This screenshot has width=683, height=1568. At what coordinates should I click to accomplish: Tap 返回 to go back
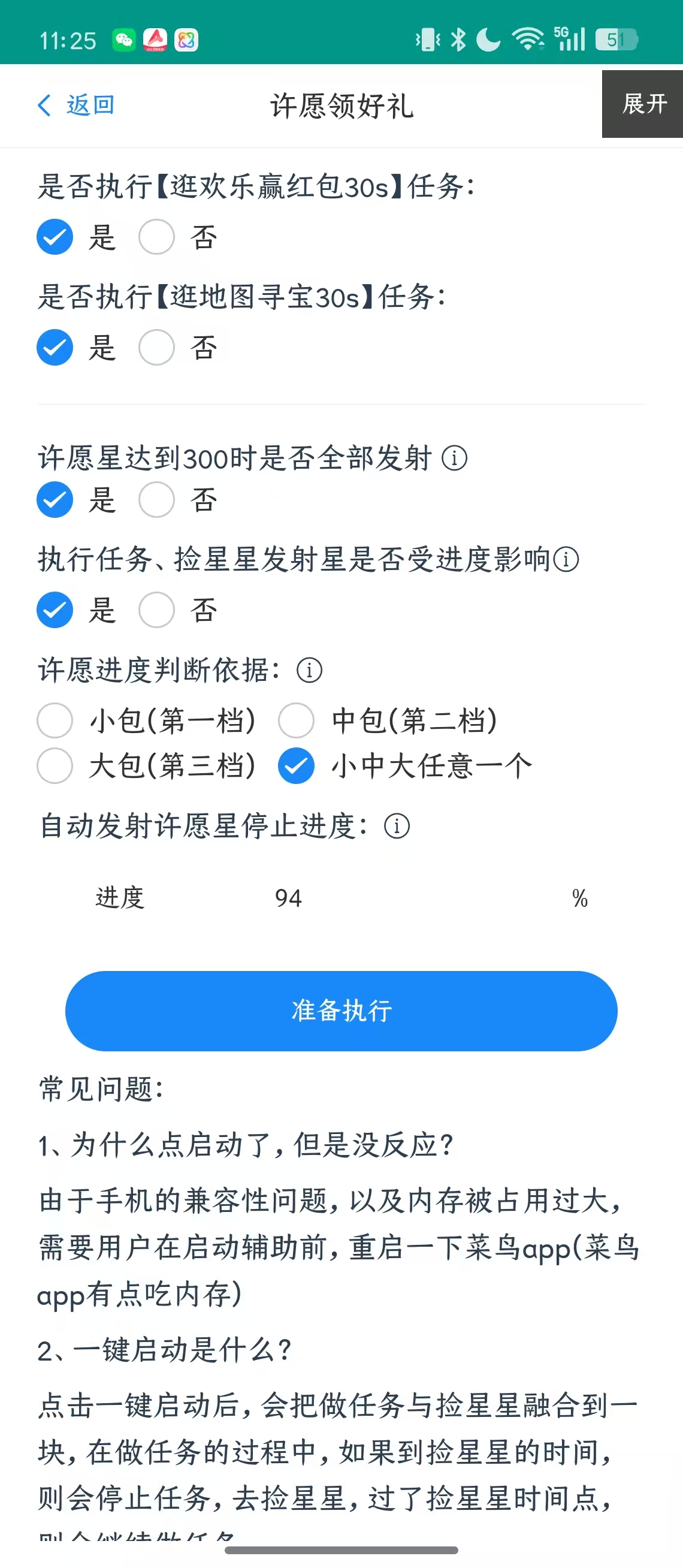(x=76, y=105)
